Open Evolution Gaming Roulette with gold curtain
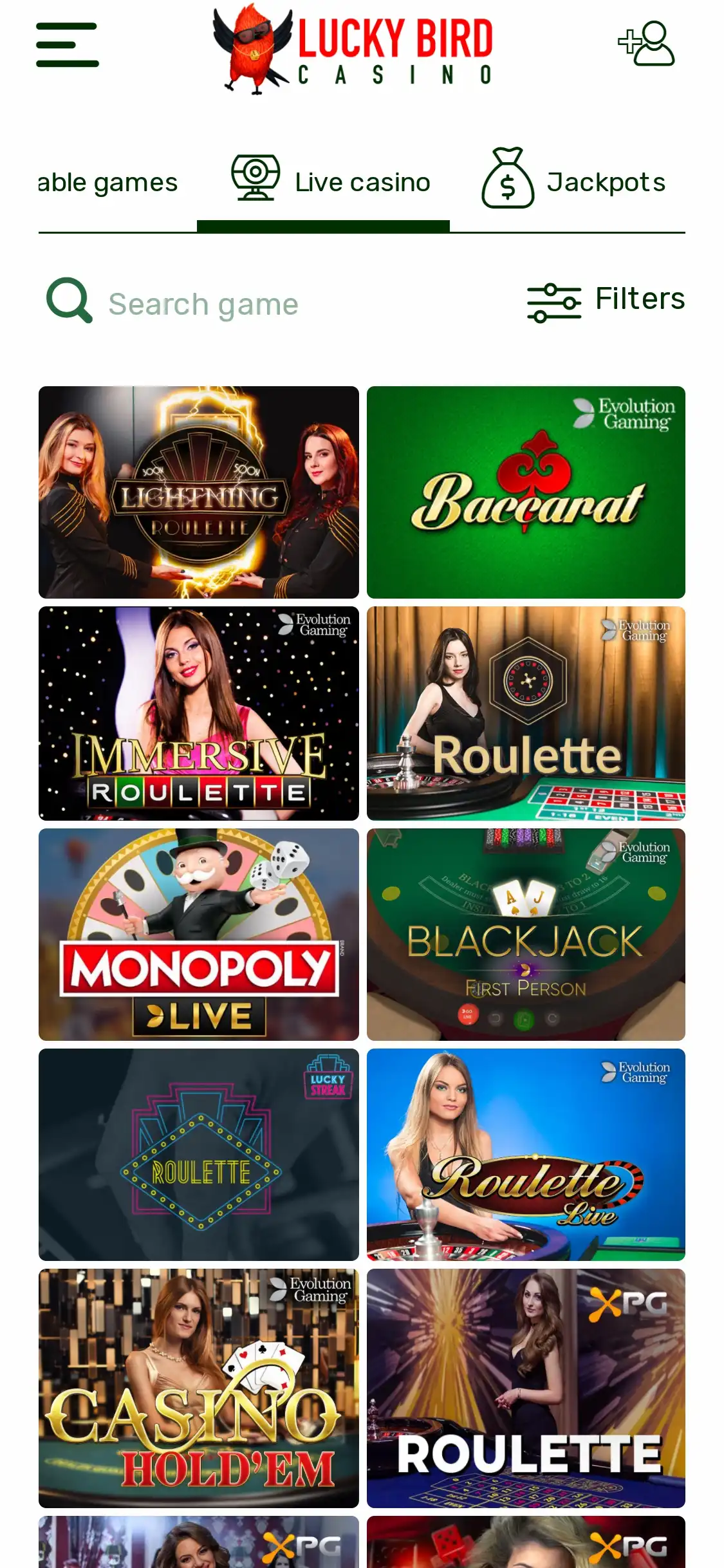724x1568 pixels. tap(526, 713)
